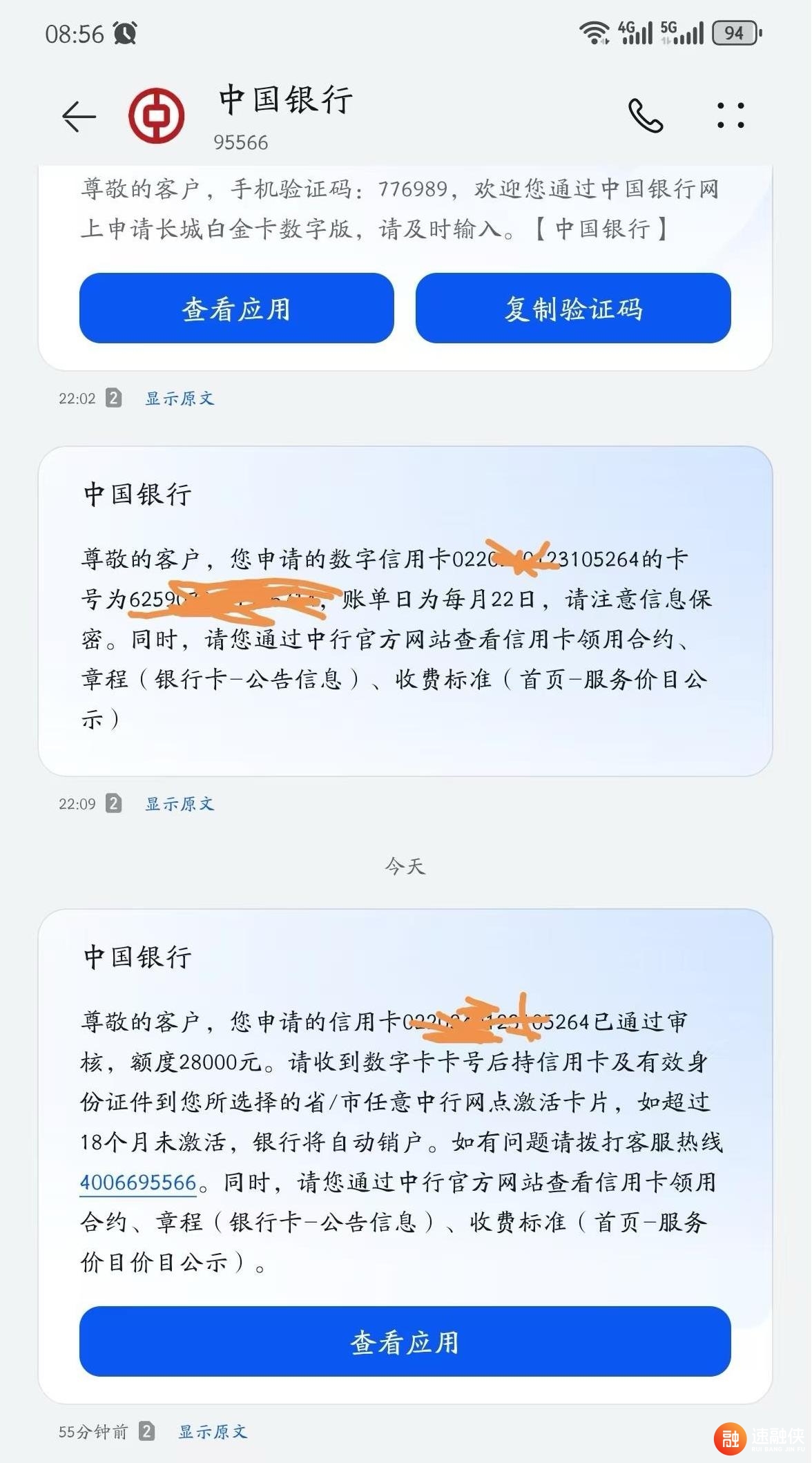Show original text for the 22:02 message
The width and height of the screenshot is (812, 1463).
pos(180,399)
